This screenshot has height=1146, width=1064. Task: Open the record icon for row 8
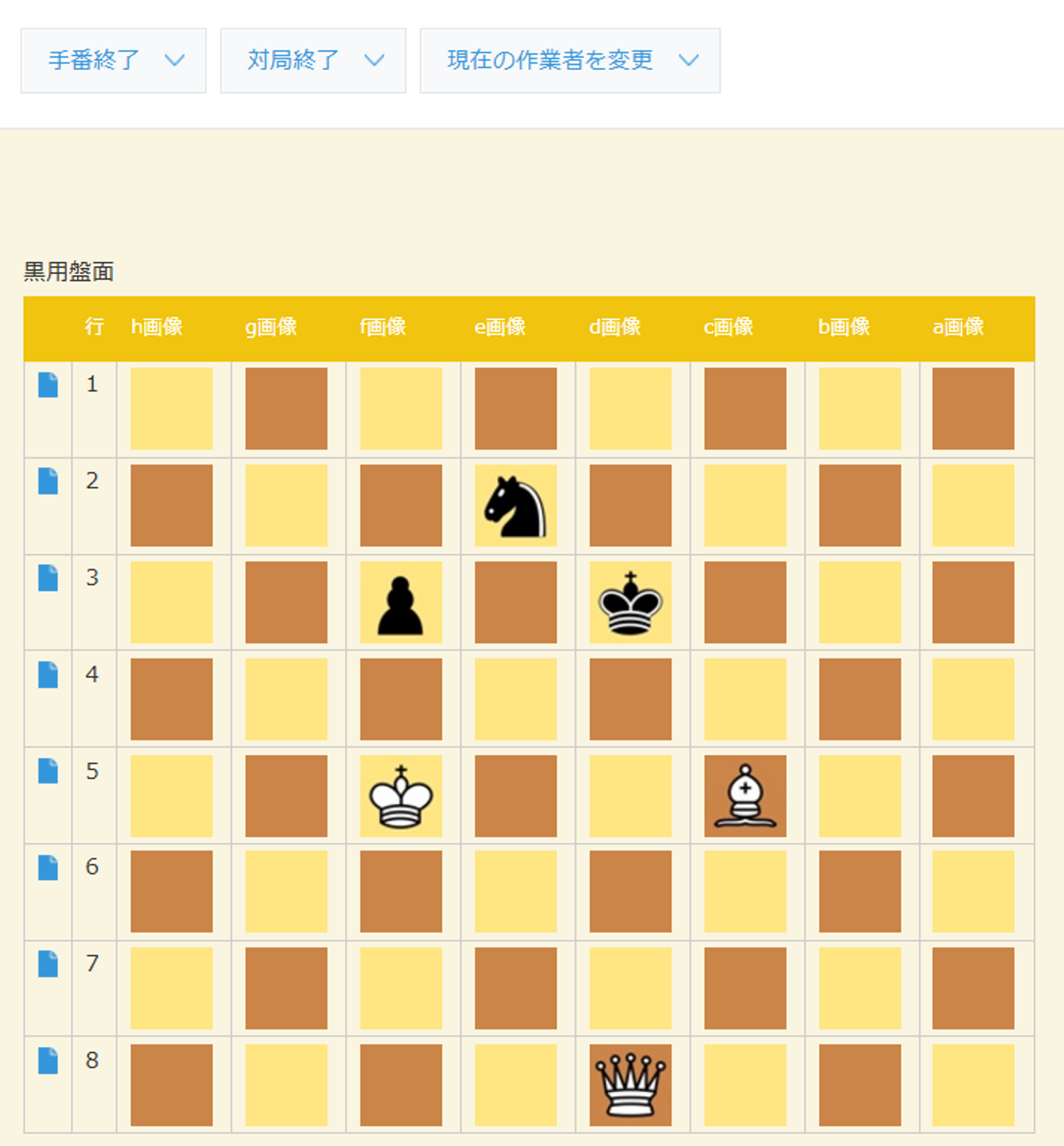[x=48, y=1061]
